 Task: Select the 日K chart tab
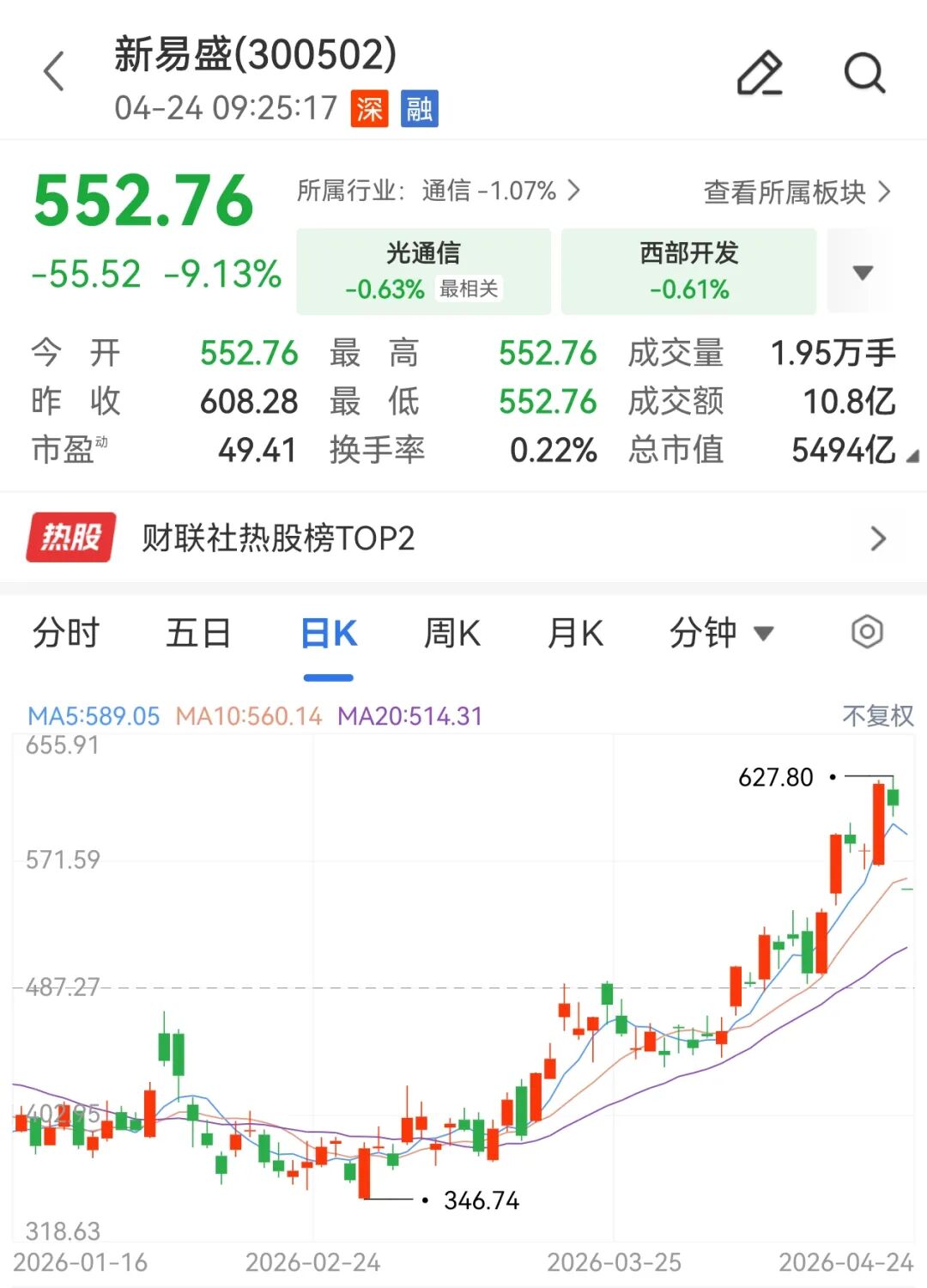click(329, 634)
